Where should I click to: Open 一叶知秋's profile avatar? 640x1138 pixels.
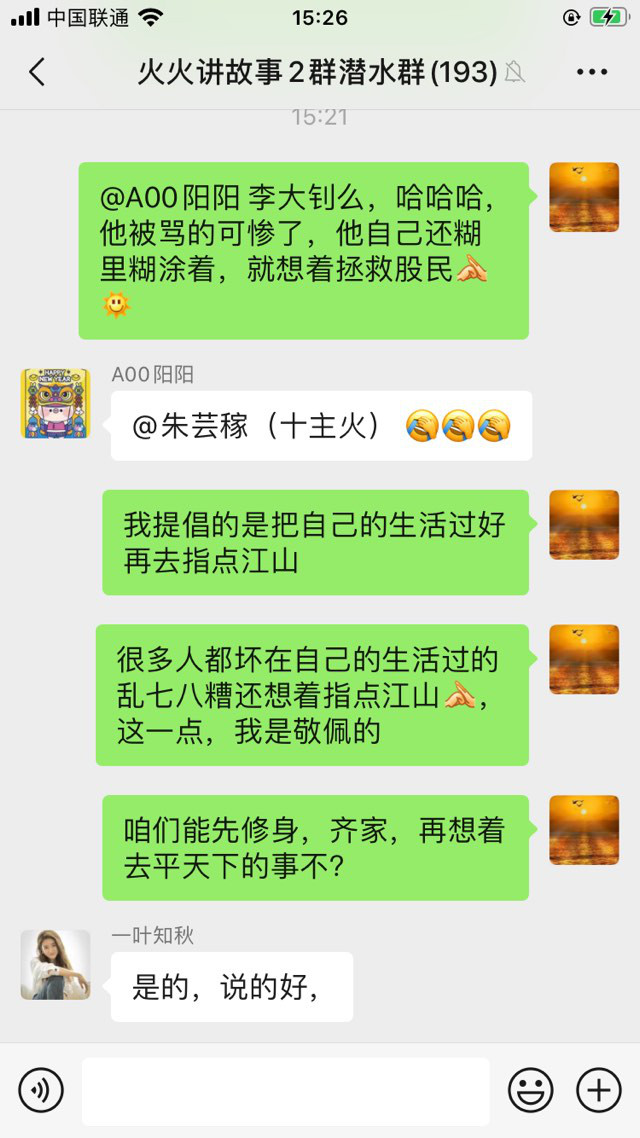point(56,964)
